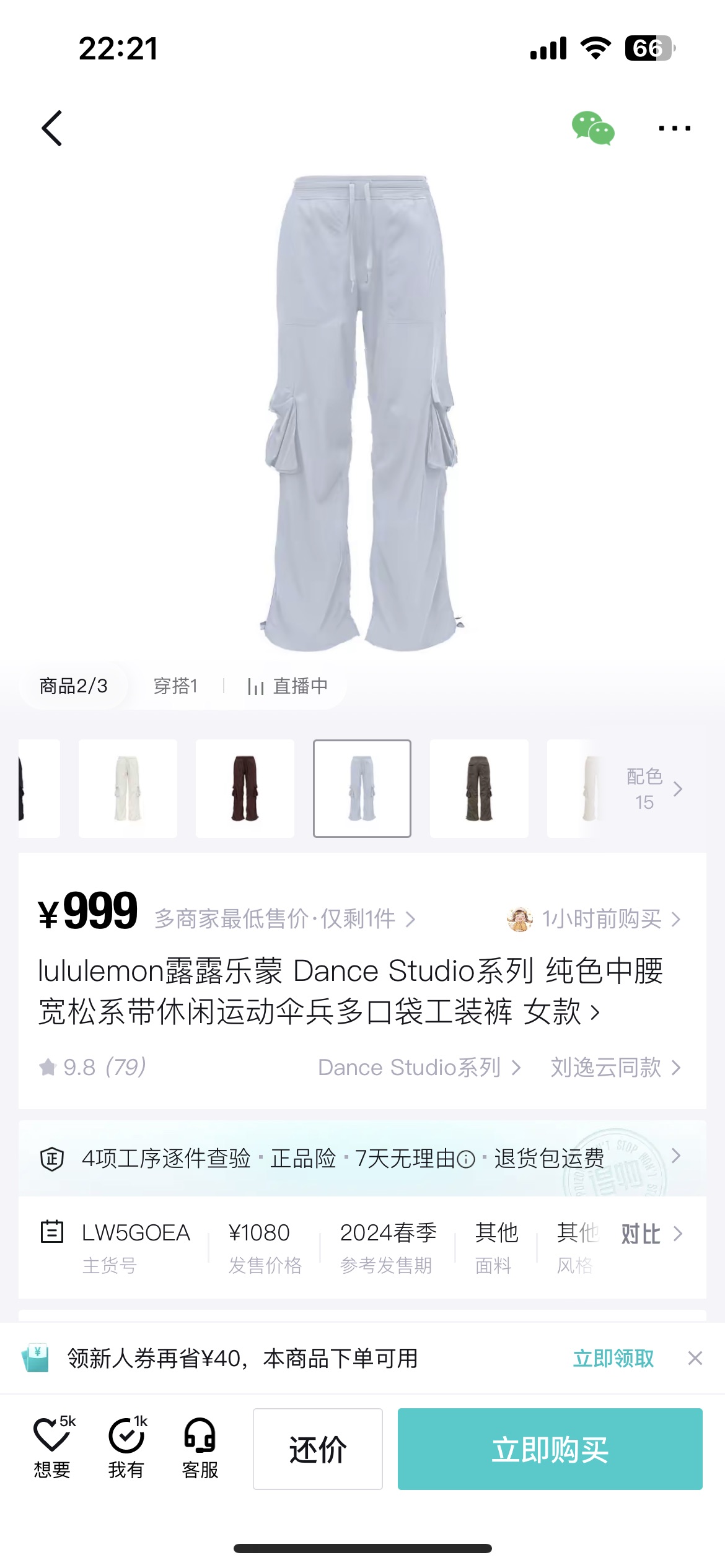Switch to the 穿搭1 tab
The image size is (725, 1568).
click(175, 686)
